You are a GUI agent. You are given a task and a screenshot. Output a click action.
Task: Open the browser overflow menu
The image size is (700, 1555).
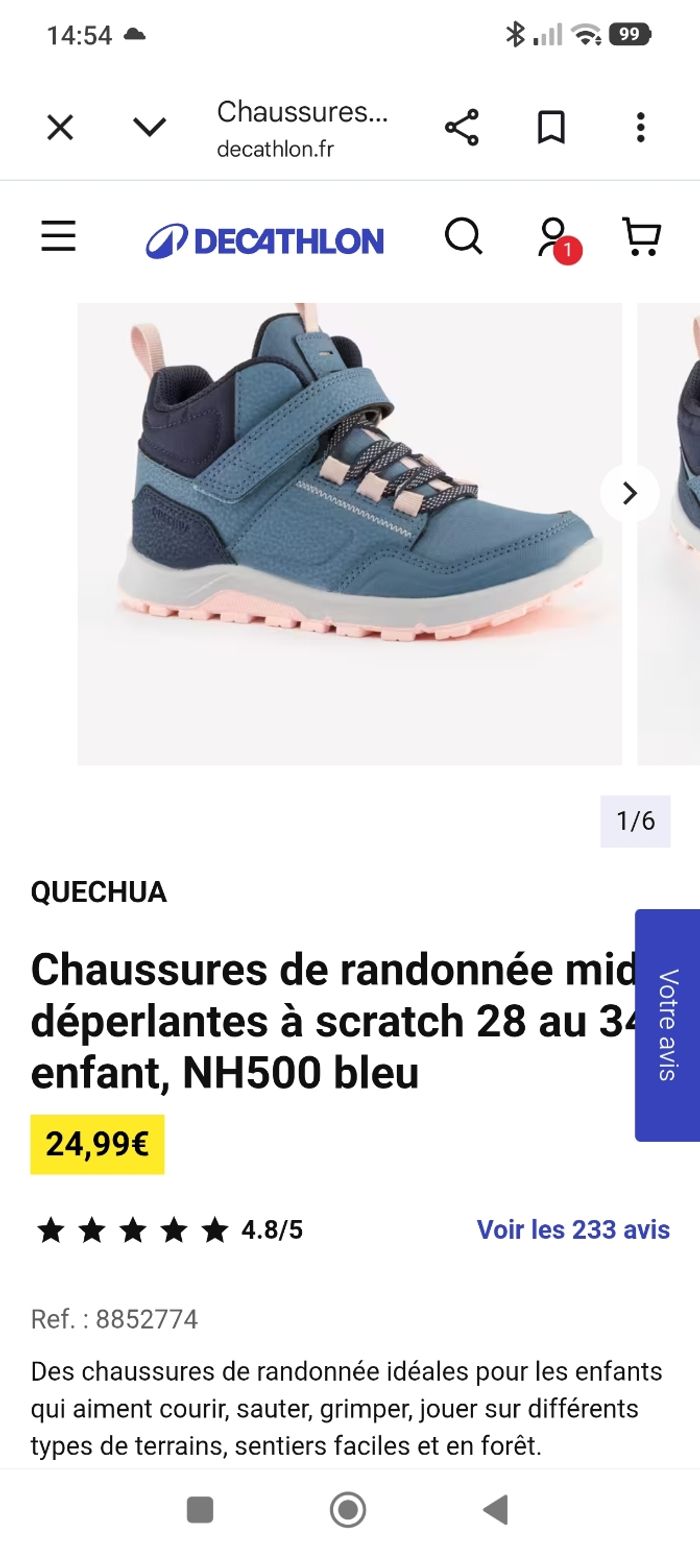[x=640, y=128]
